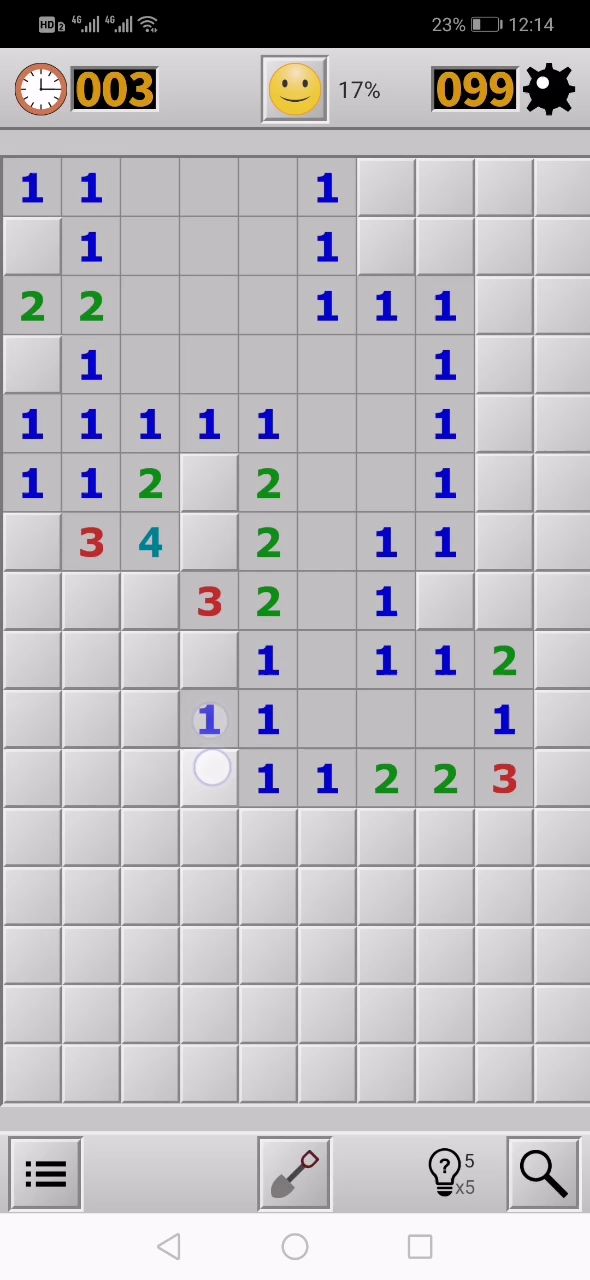This screenshot has height=1280, width=590.
Task: Open the magnifying glass zoom button
Action: point(543,1174)
